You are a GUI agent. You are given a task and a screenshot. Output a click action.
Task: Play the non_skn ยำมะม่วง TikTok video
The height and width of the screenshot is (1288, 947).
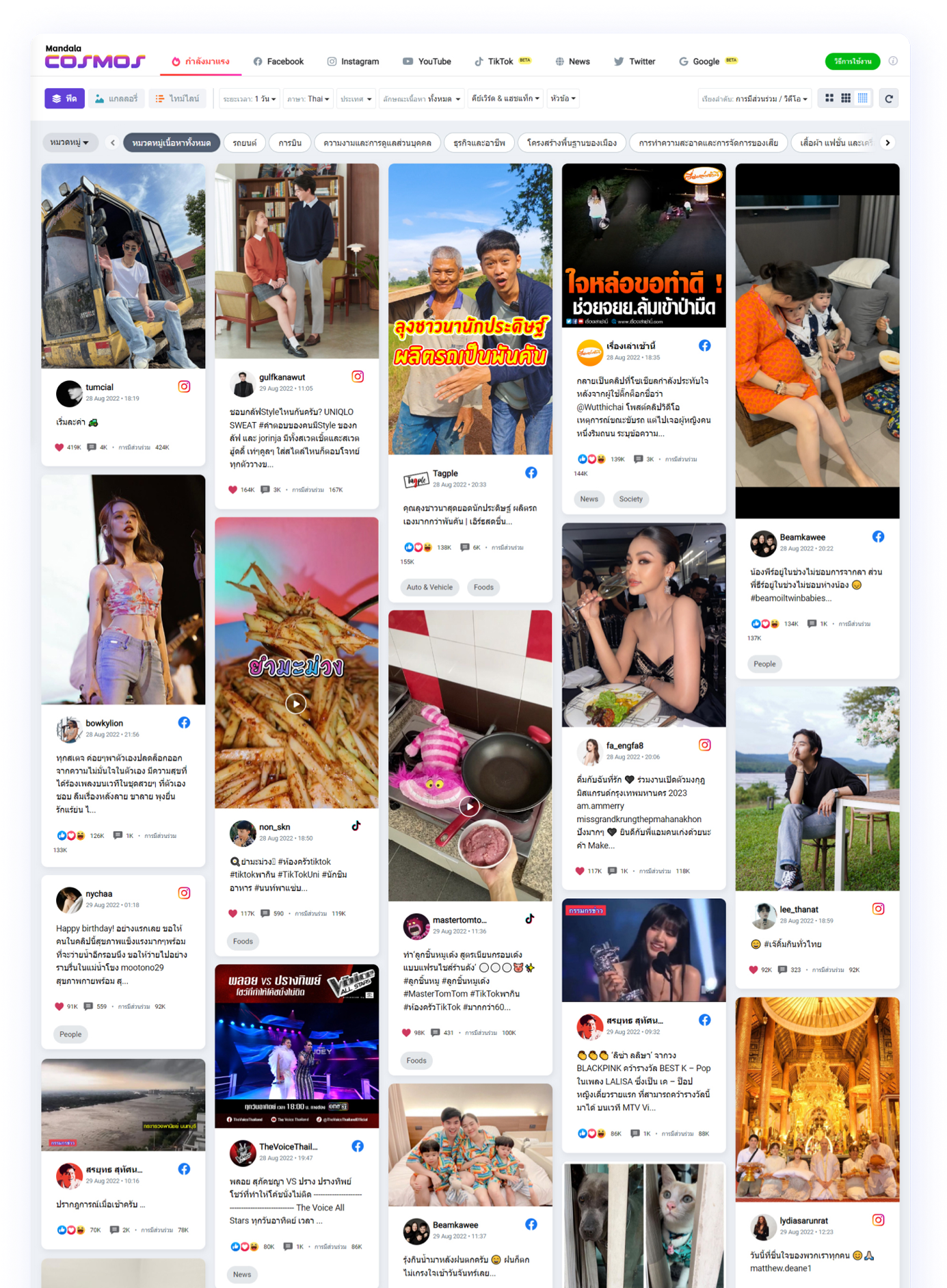point(295,703)
